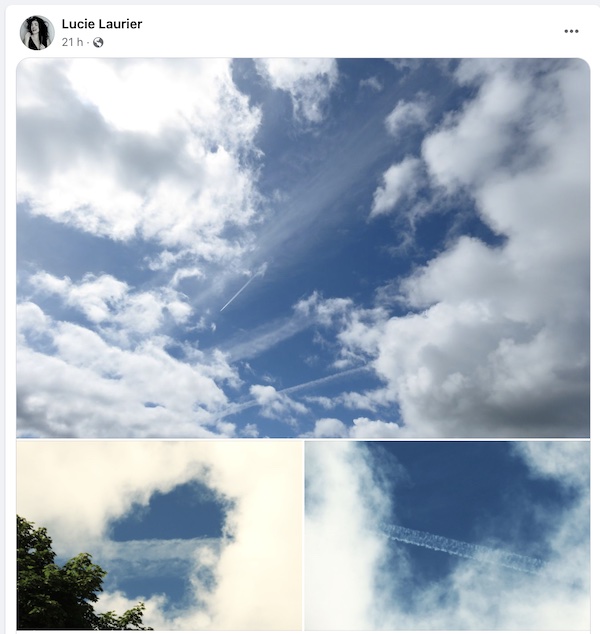The image size is (600, 634).
Task: Open the post's three-dot options menu
Action: 571,32
